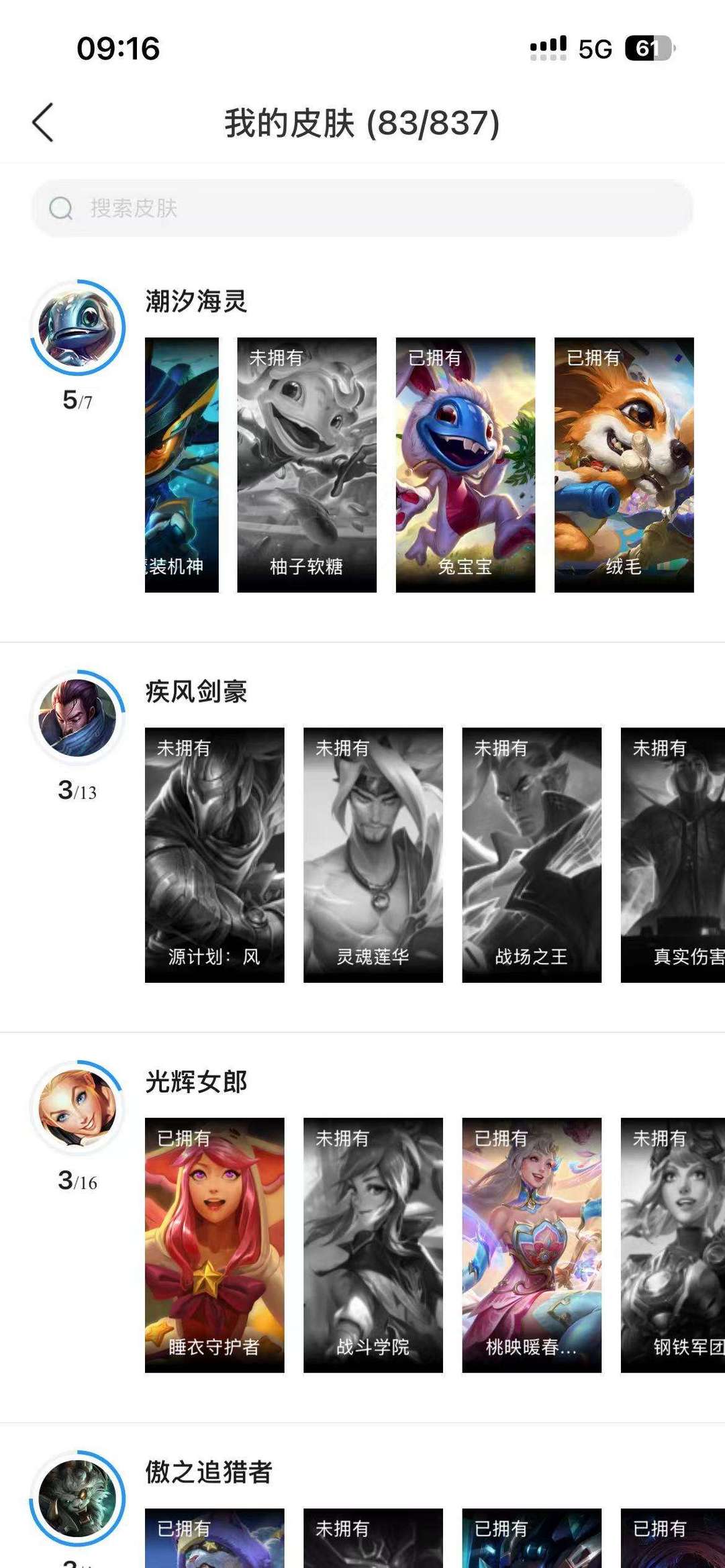
Task: View the 战场之王 skin card
Action: [x=532, y=855]
